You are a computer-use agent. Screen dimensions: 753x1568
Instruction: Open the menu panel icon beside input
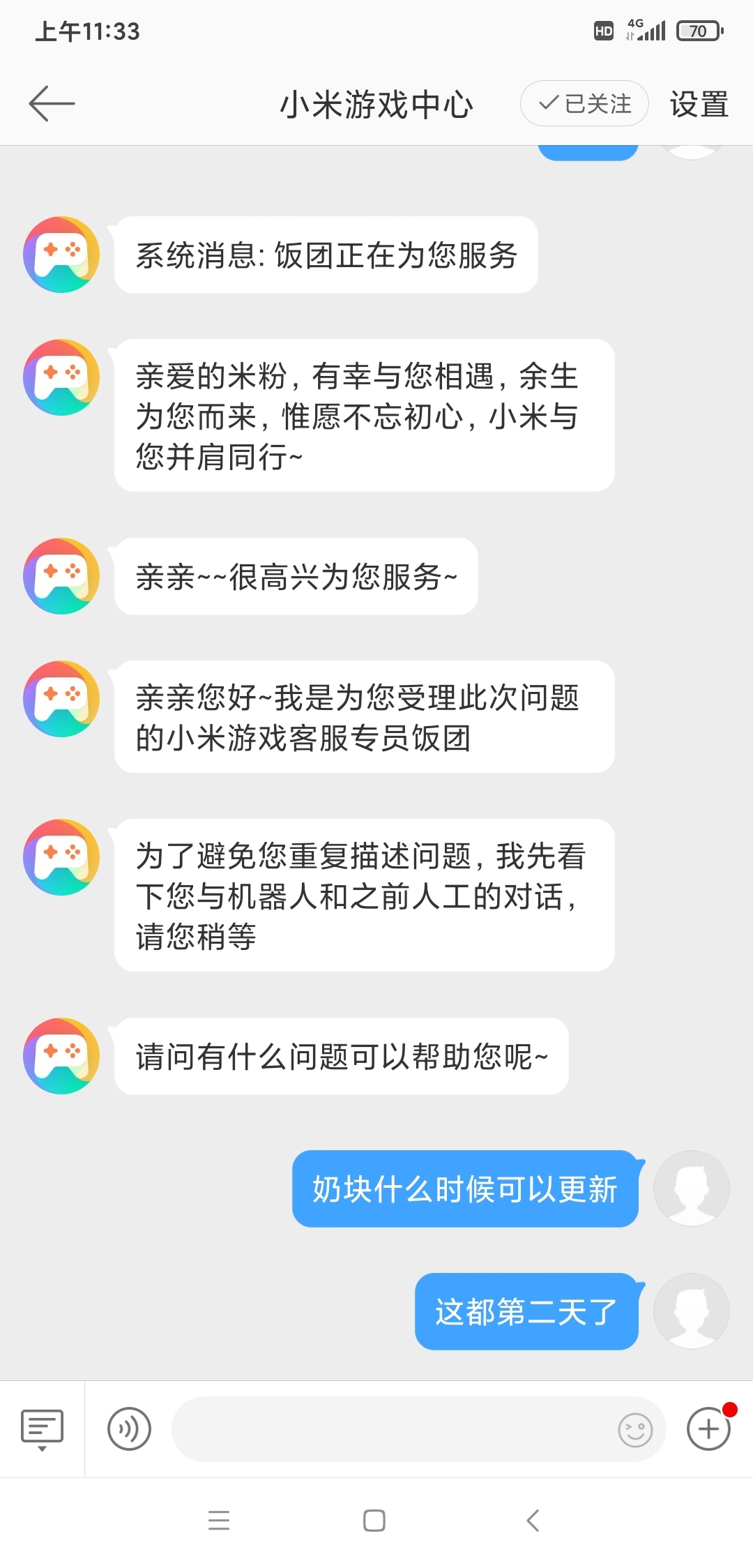coord(43,1428)
